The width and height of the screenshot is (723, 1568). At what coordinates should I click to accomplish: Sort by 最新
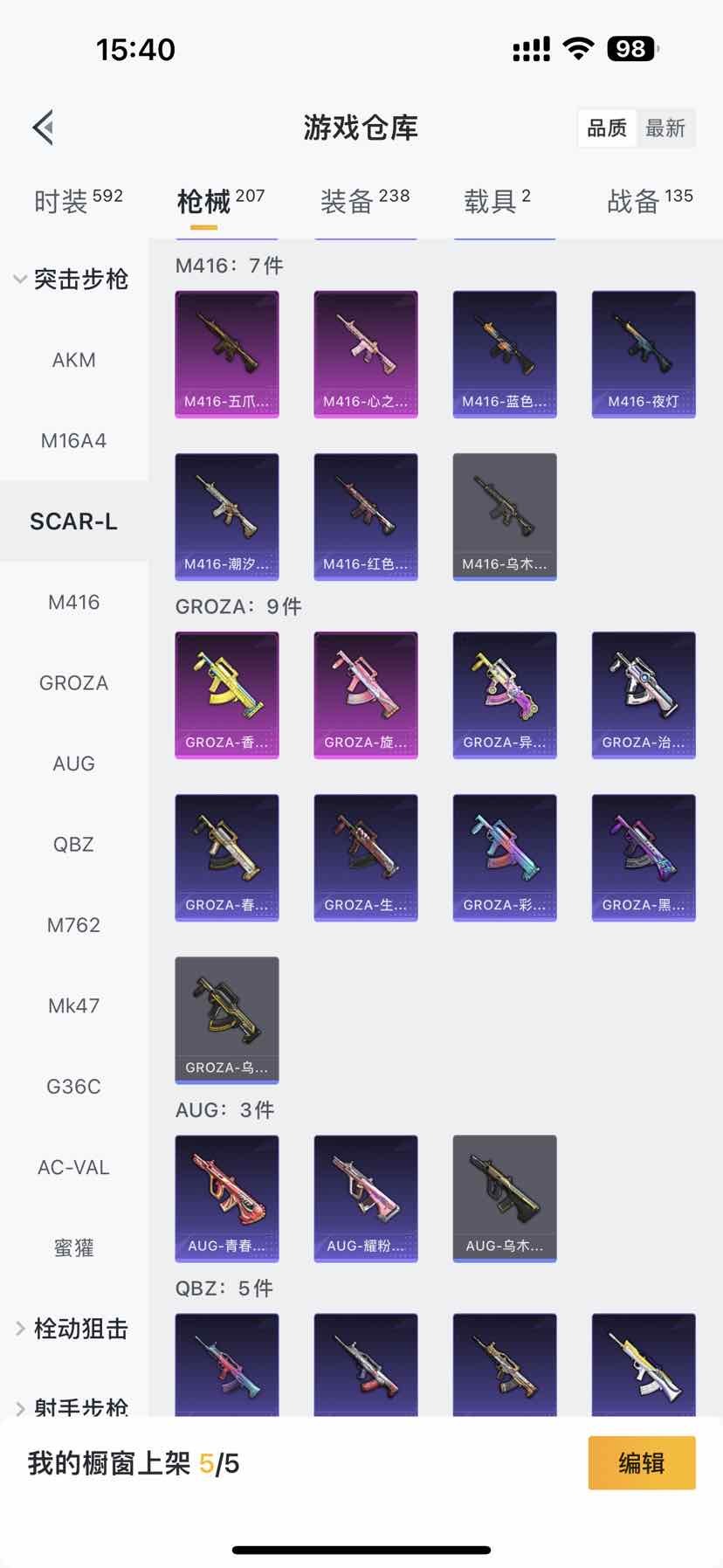coord(664,128)
